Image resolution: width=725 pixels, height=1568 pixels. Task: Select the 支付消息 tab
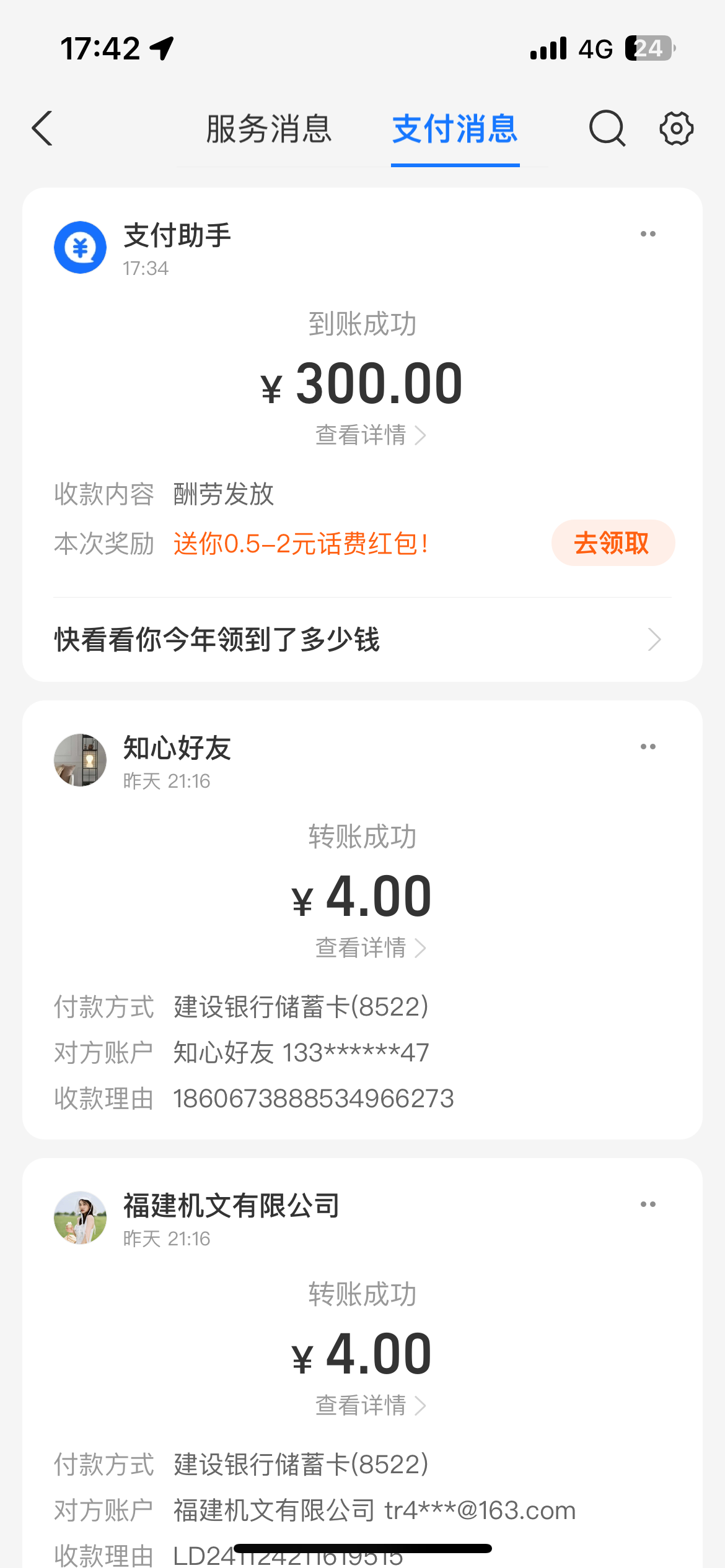coord(455,129)
